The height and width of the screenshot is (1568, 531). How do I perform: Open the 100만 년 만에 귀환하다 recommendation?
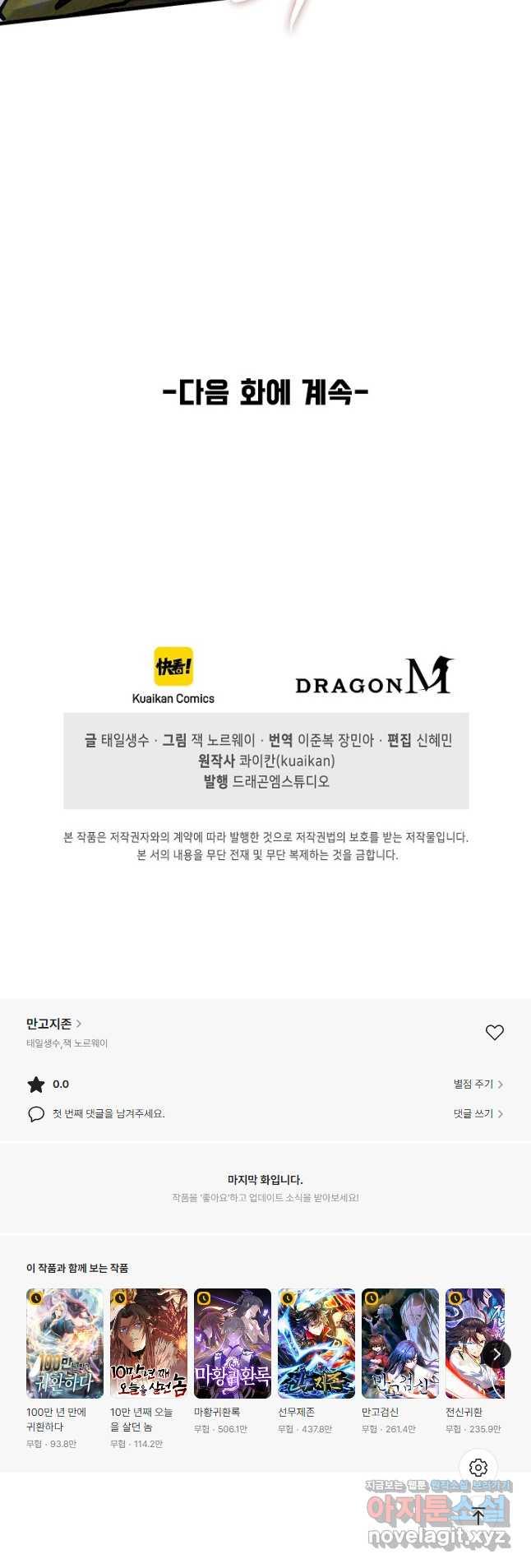click(64, 1343)
